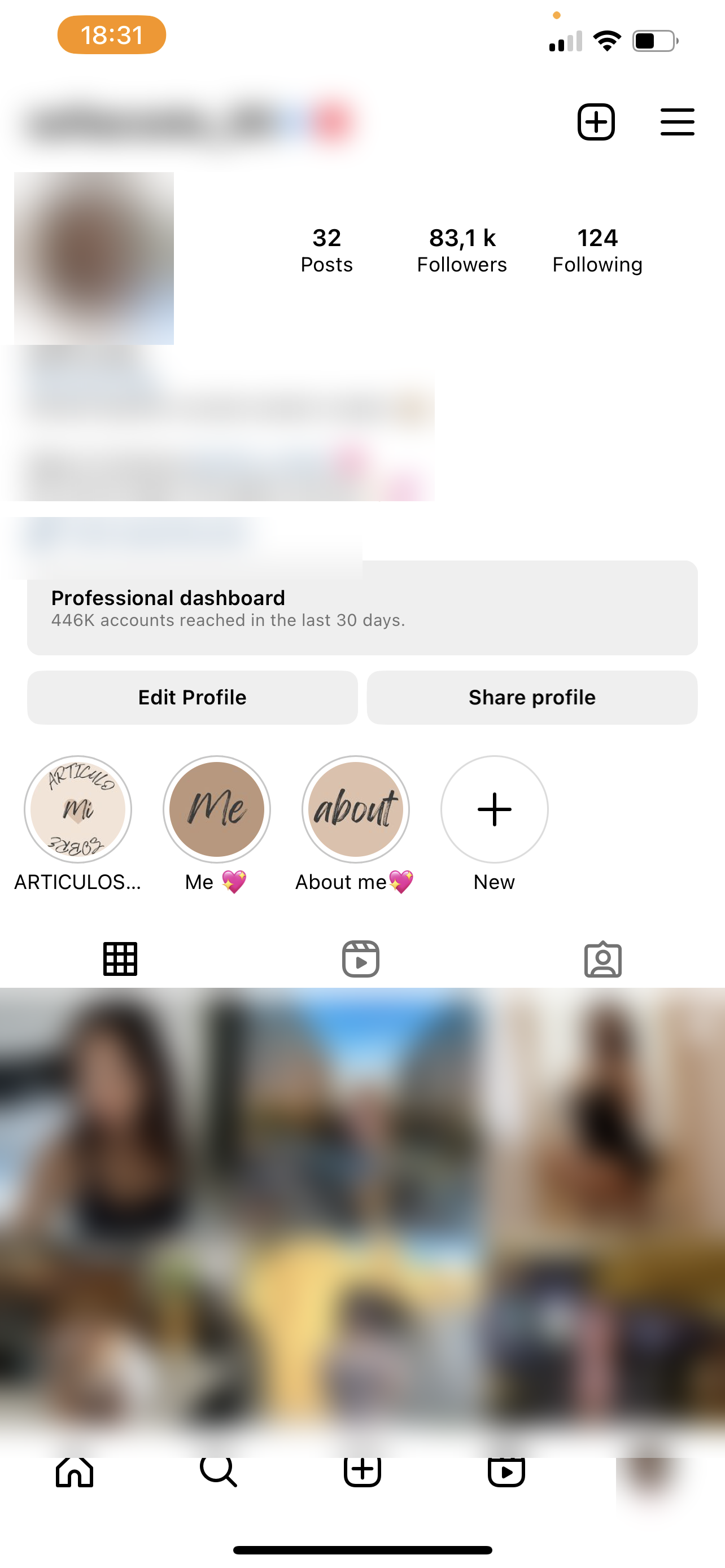The width and height of the screenshot is (725, 1568).
Task: Open the hamburger settings menu
Action: tap(677, 122)
